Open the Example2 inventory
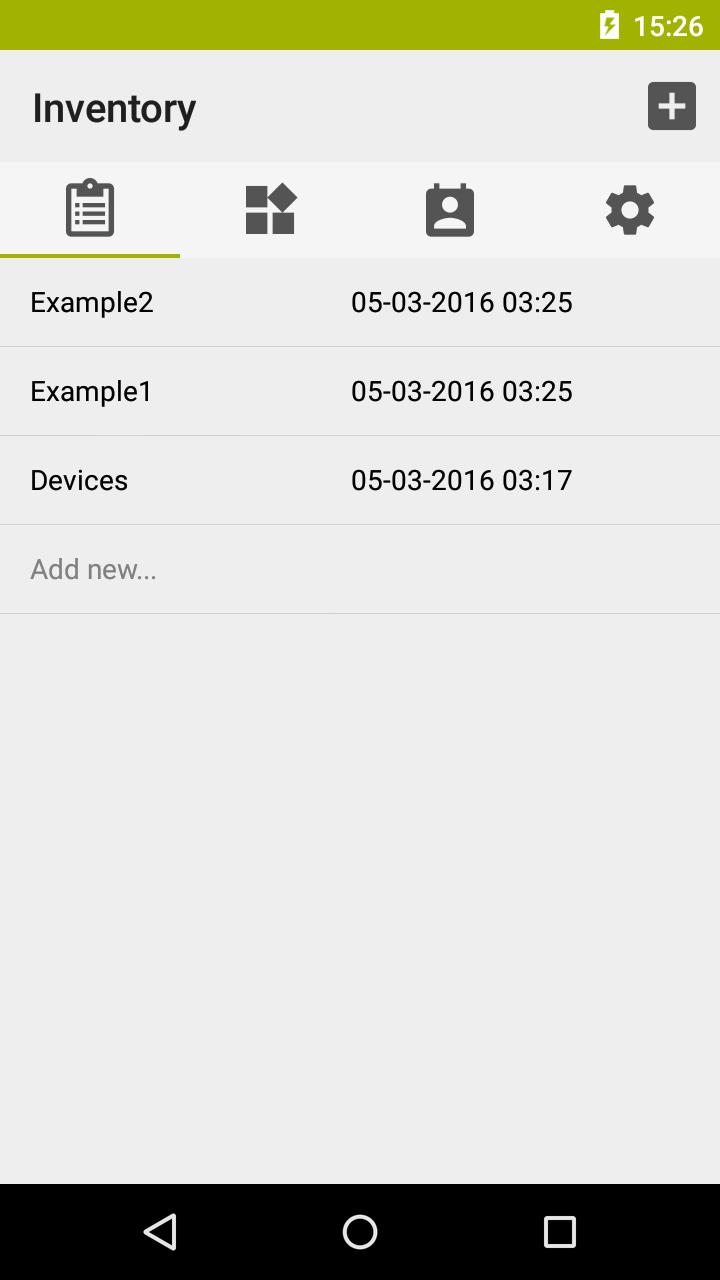The image size is (720, 1280). click(x=360, y=302)
